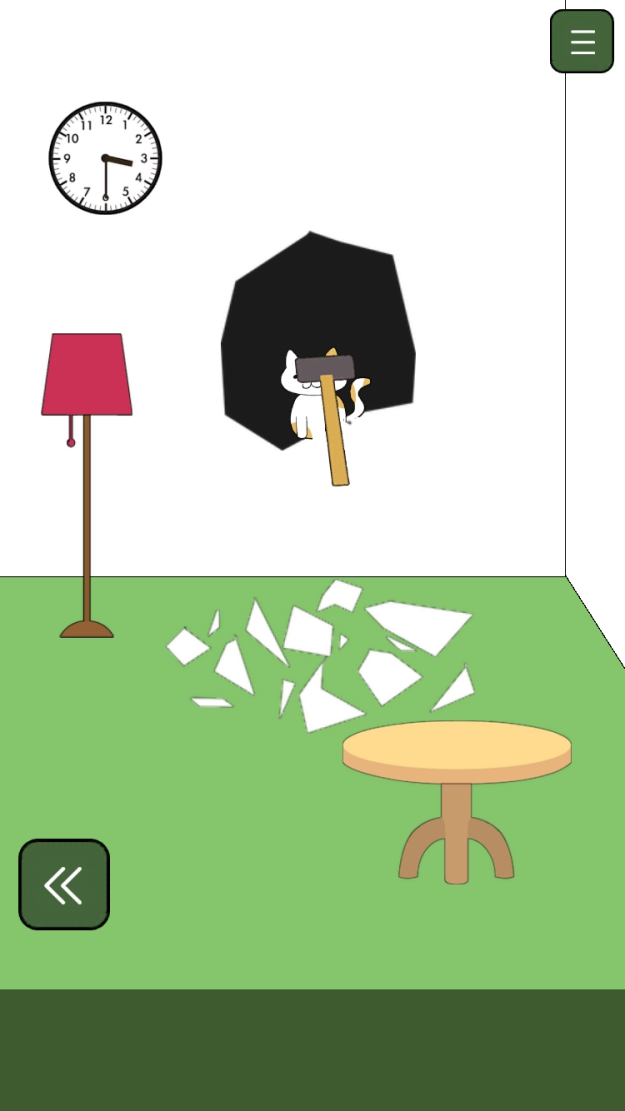
Task: Open the hamburger menu
Action: click(x=582, y=42)
